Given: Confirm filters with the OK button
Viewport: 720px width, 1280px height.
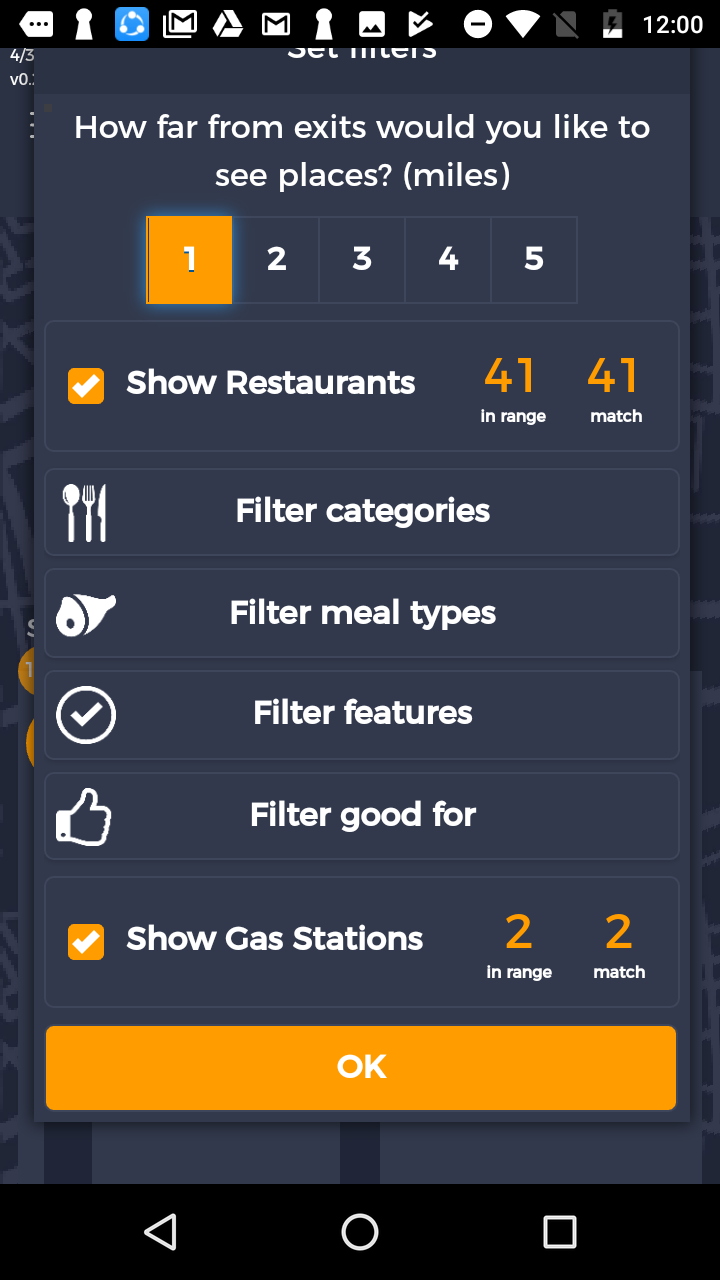Looking at the screenshot, I should [361, 1067].
